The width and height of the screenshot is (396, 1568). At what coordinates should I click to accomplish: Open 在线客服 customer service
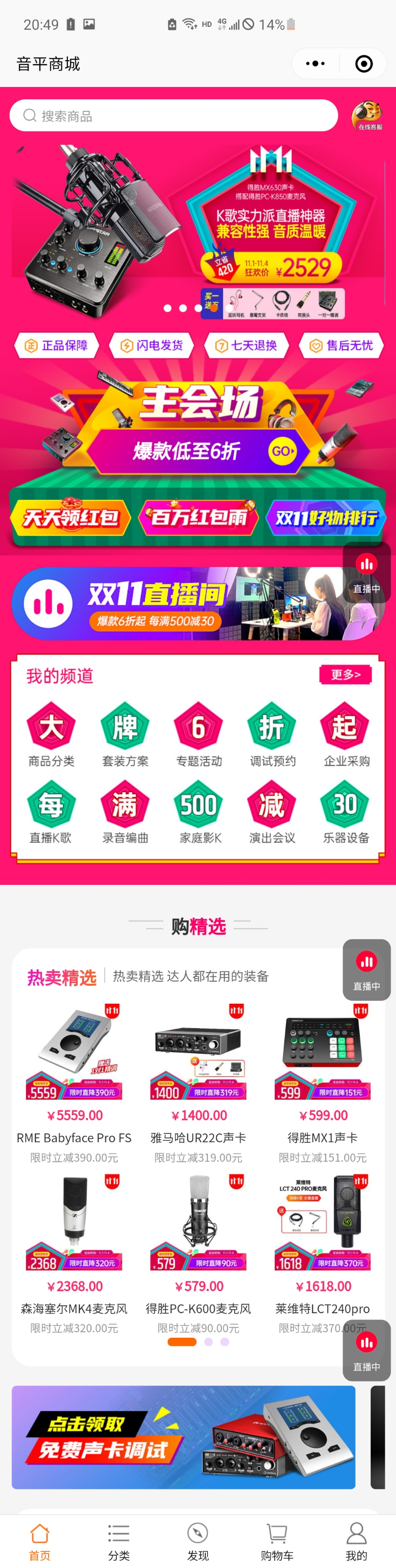pos(367,116)
